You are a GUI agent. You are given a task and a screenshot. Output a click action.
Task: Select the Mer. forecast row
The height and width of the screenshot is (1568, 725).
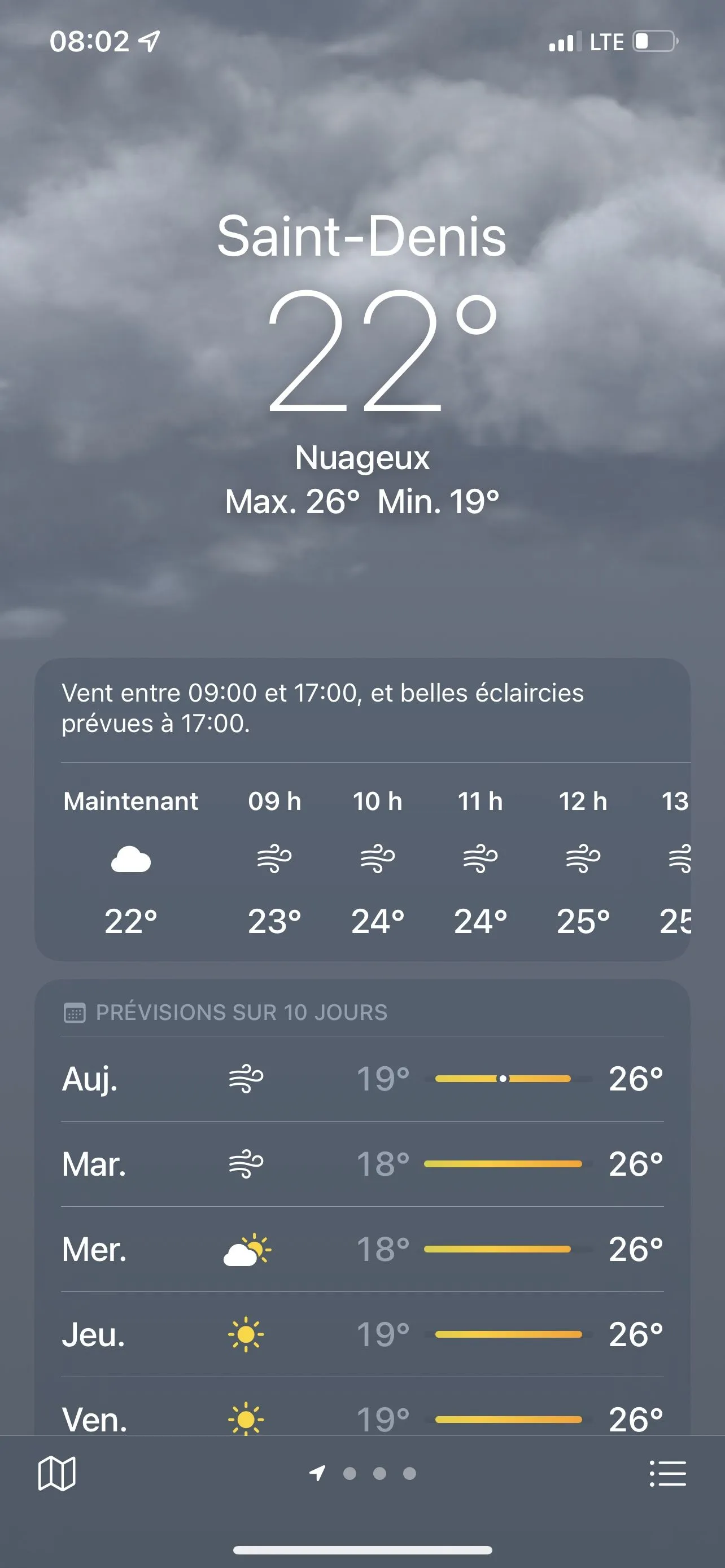click(x=362, y=1250)
